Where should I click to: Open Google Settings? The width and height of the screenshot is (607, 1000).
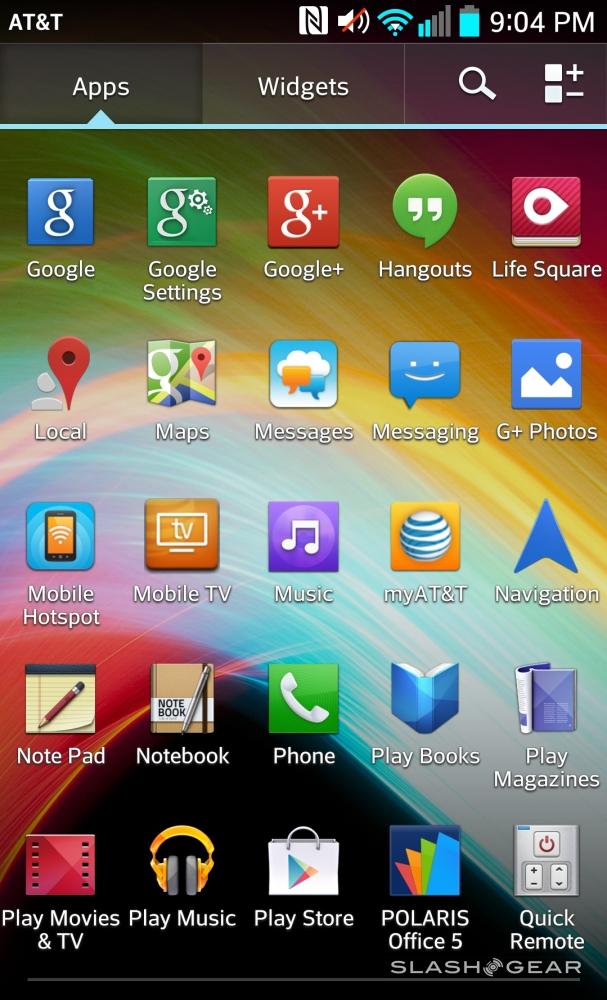[182, 213]
